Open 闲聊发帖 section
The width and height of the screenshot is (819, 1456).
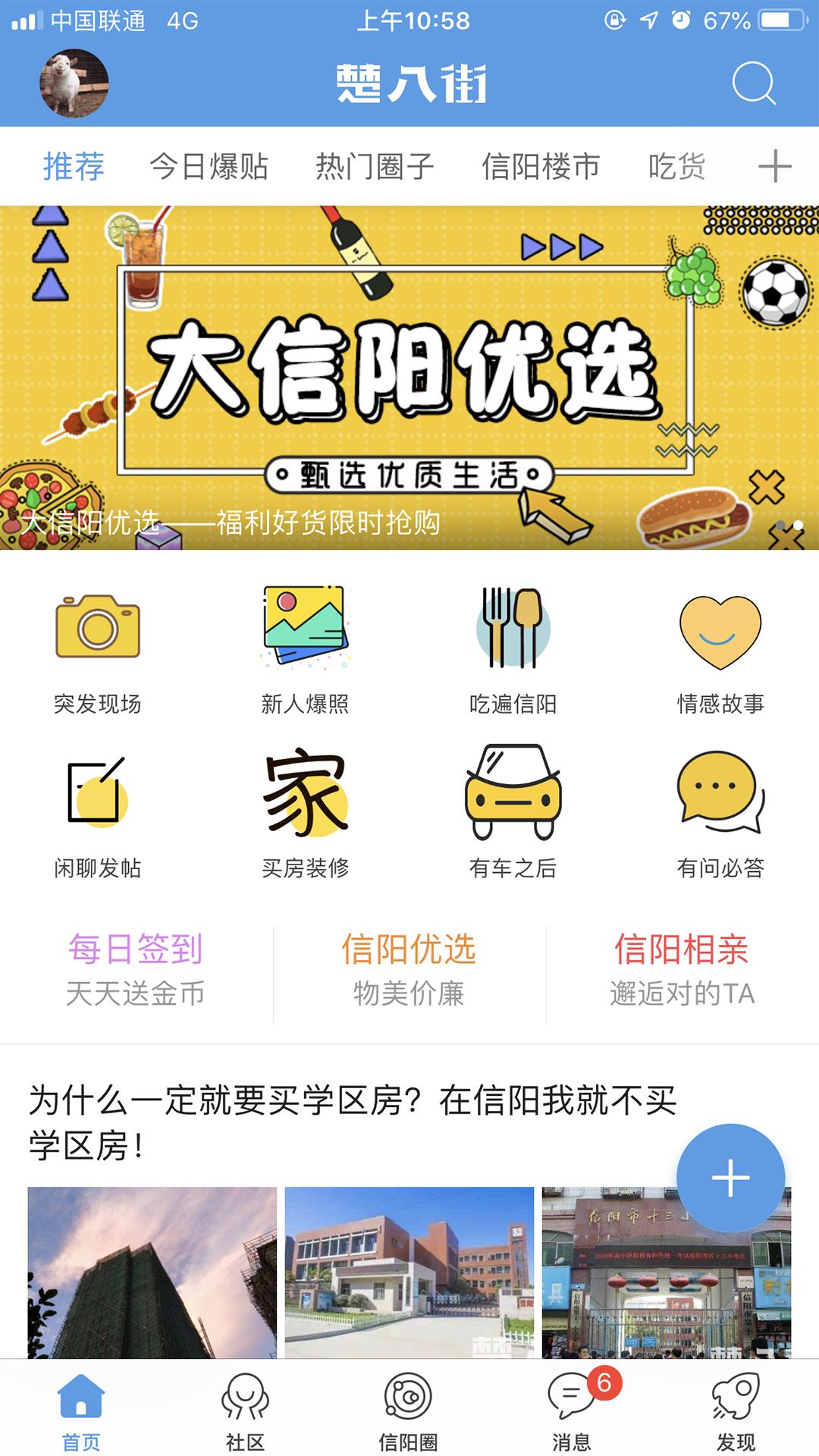(x=98, y=813)
